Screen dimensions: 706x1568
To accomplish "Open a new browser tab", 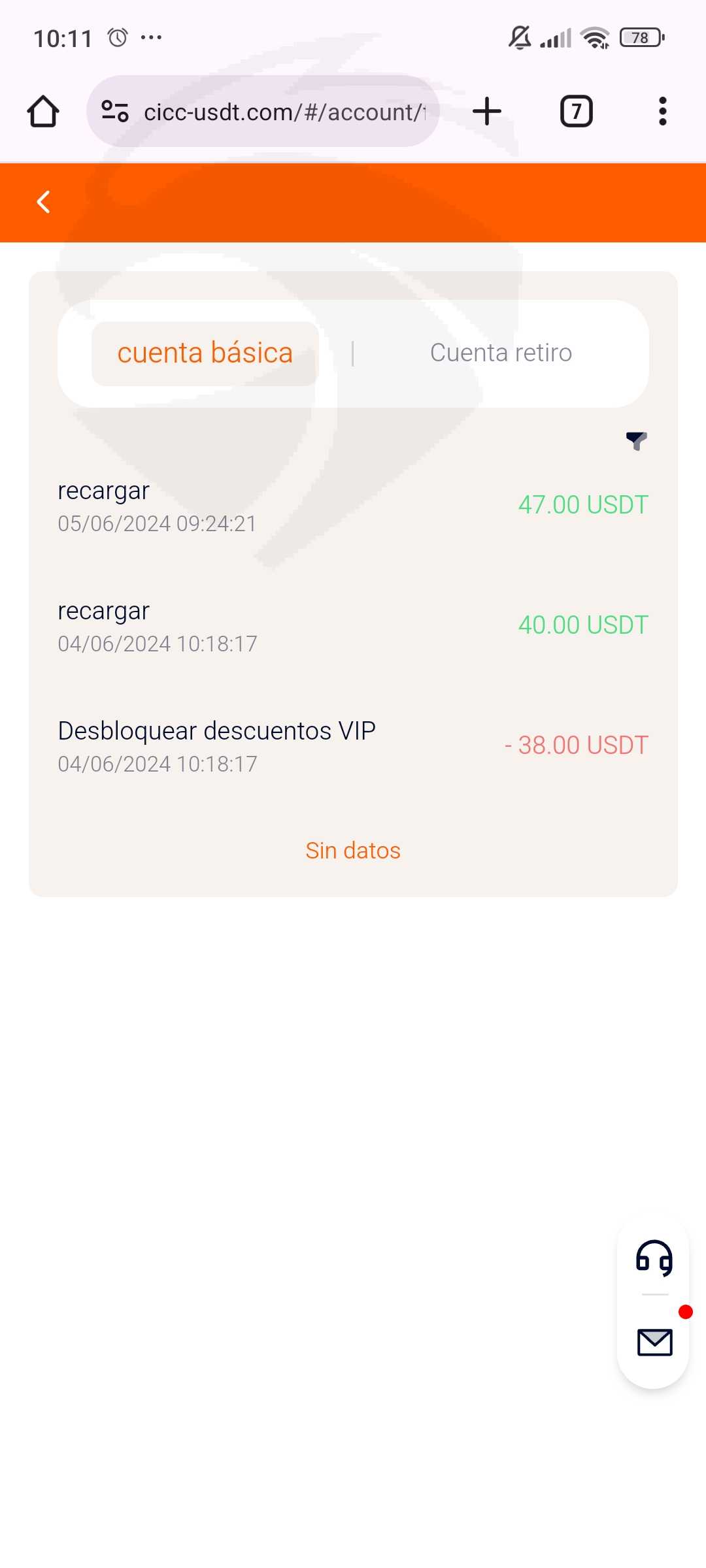I will tap(487, 111).
